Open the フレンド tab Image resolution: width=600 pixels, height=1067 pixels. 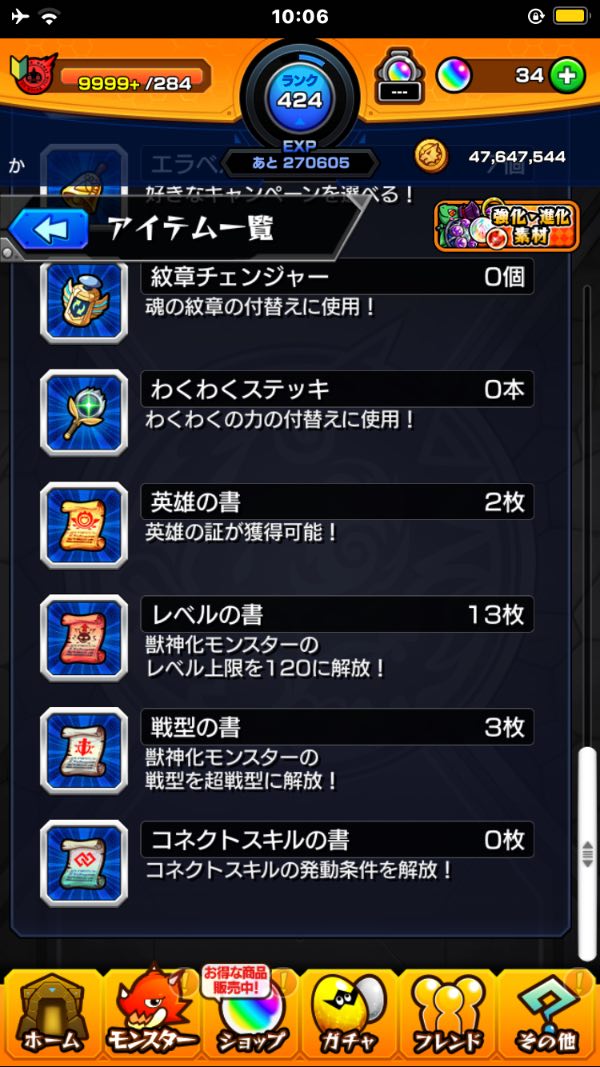[x=449, y=1015]
